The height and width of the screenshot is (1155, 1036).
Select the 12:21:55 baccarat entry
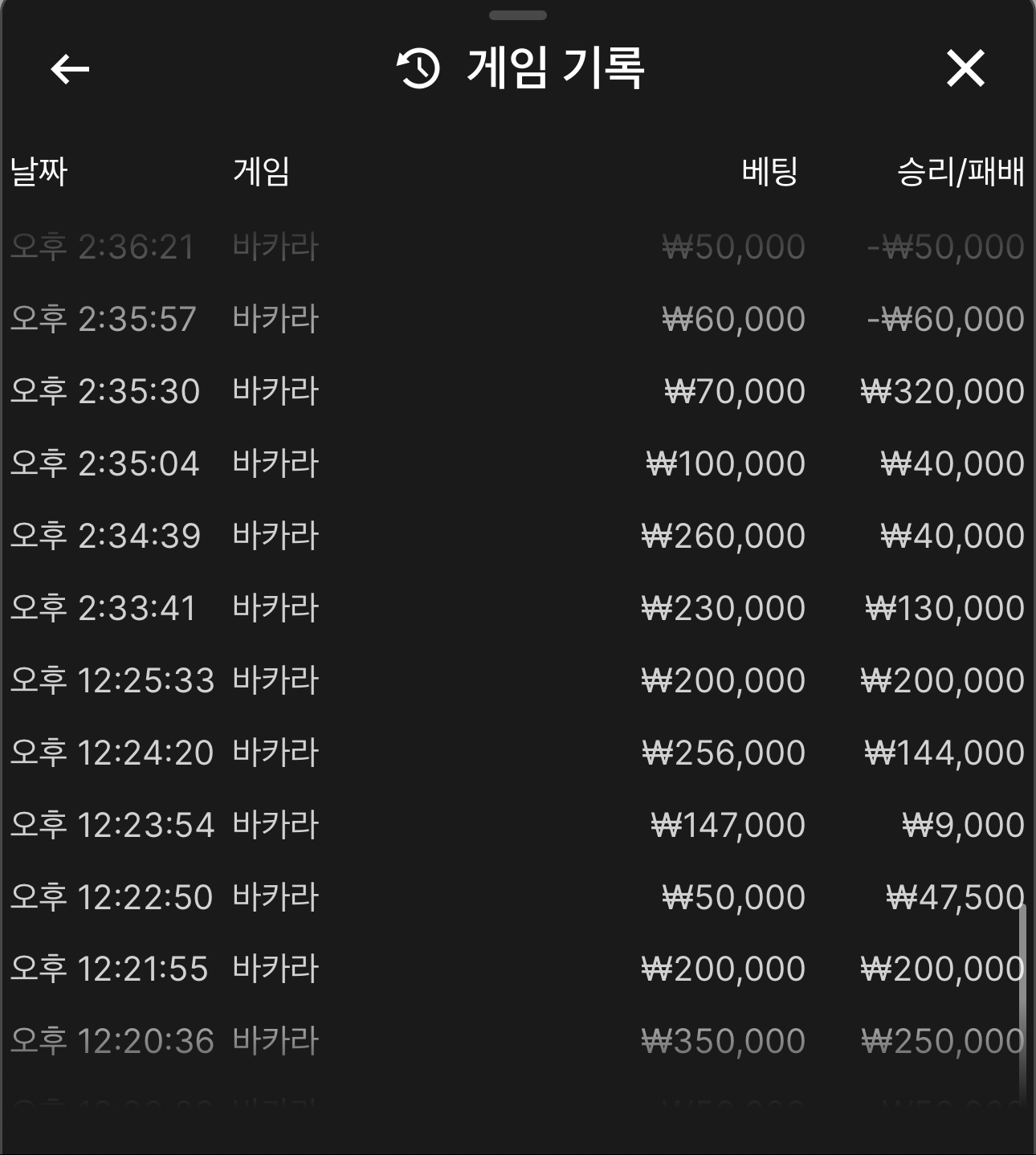517,969
